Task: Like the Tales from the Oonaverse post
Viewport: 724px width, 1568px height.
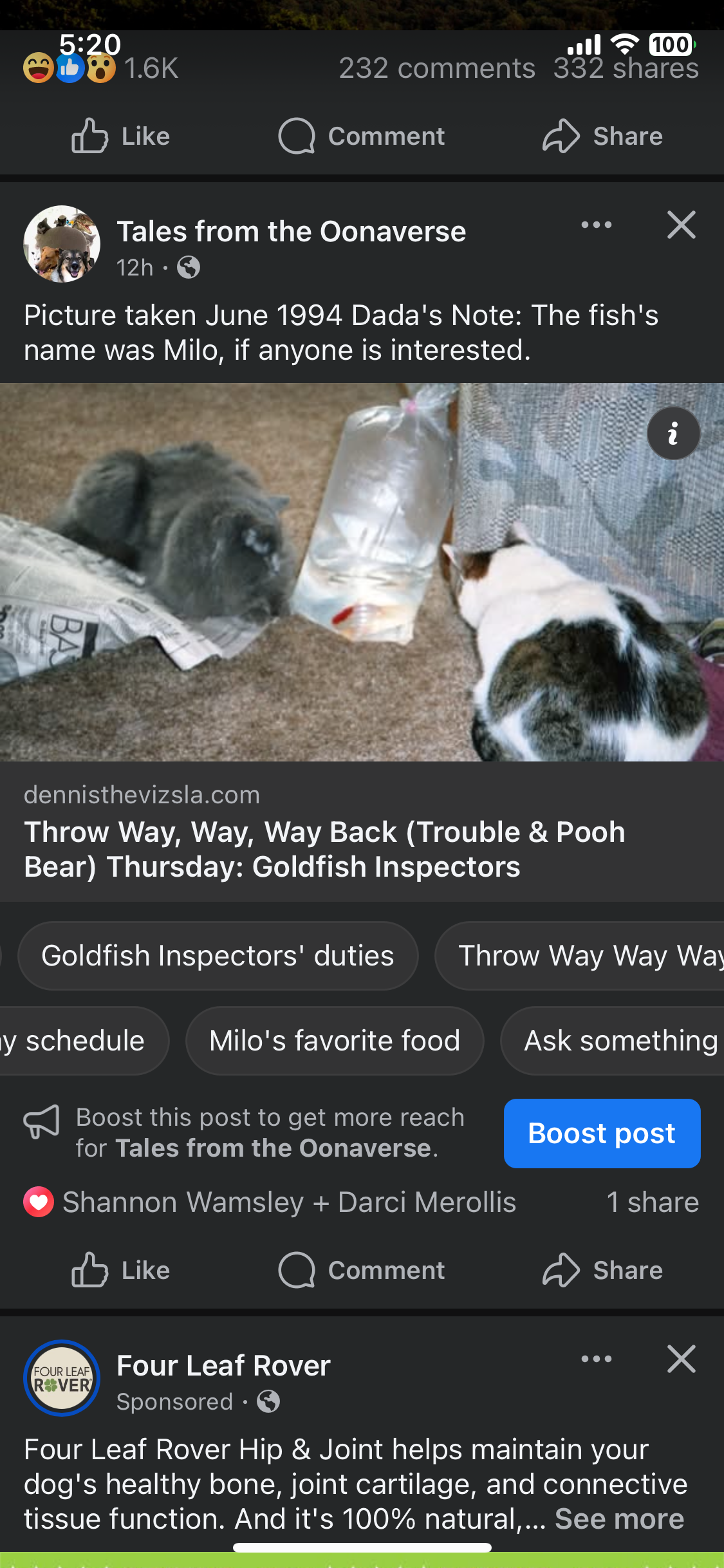Action: pyautogui.click(x=120, y=1270)
